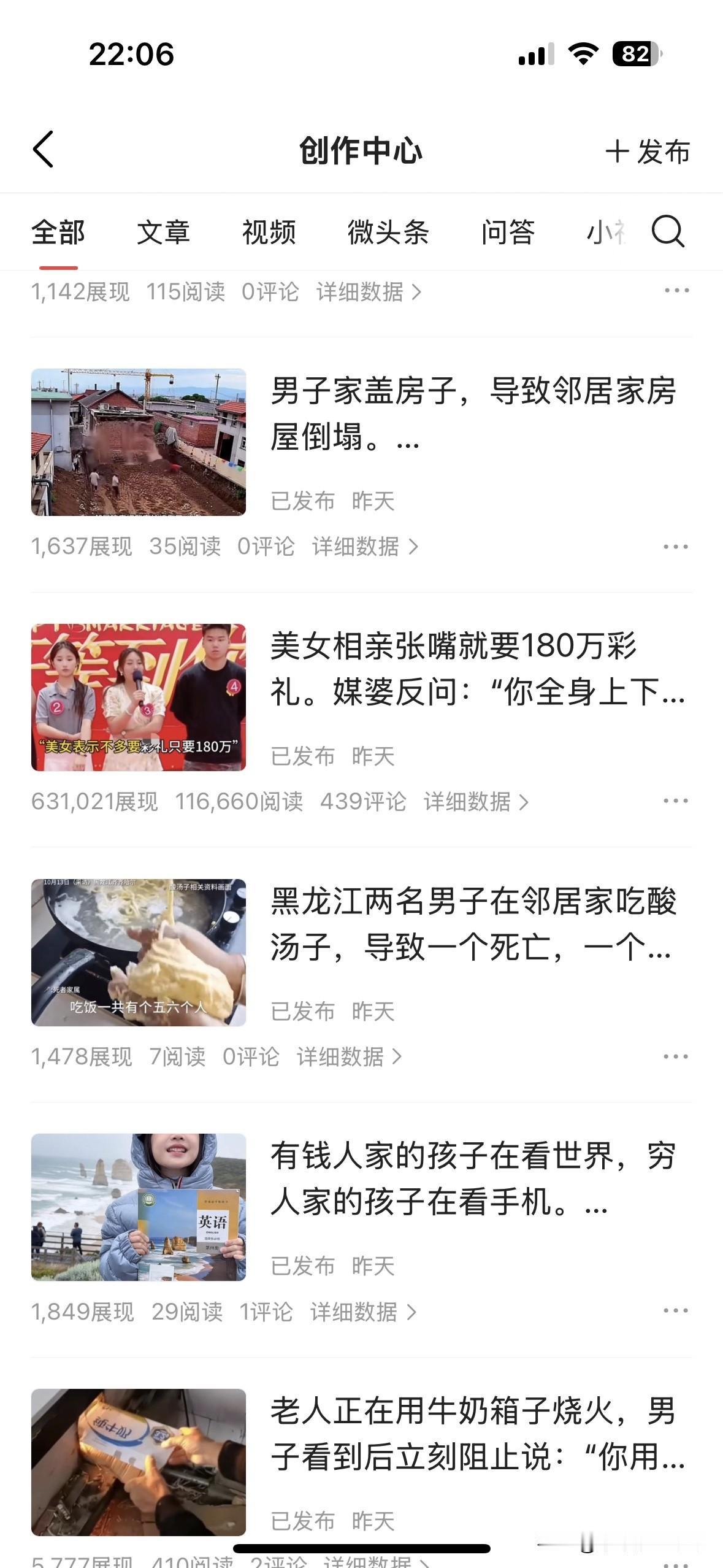Open the 美女相亲张嘴就要180万彩礼 post
723x1568 pixels.
(477, 669)
